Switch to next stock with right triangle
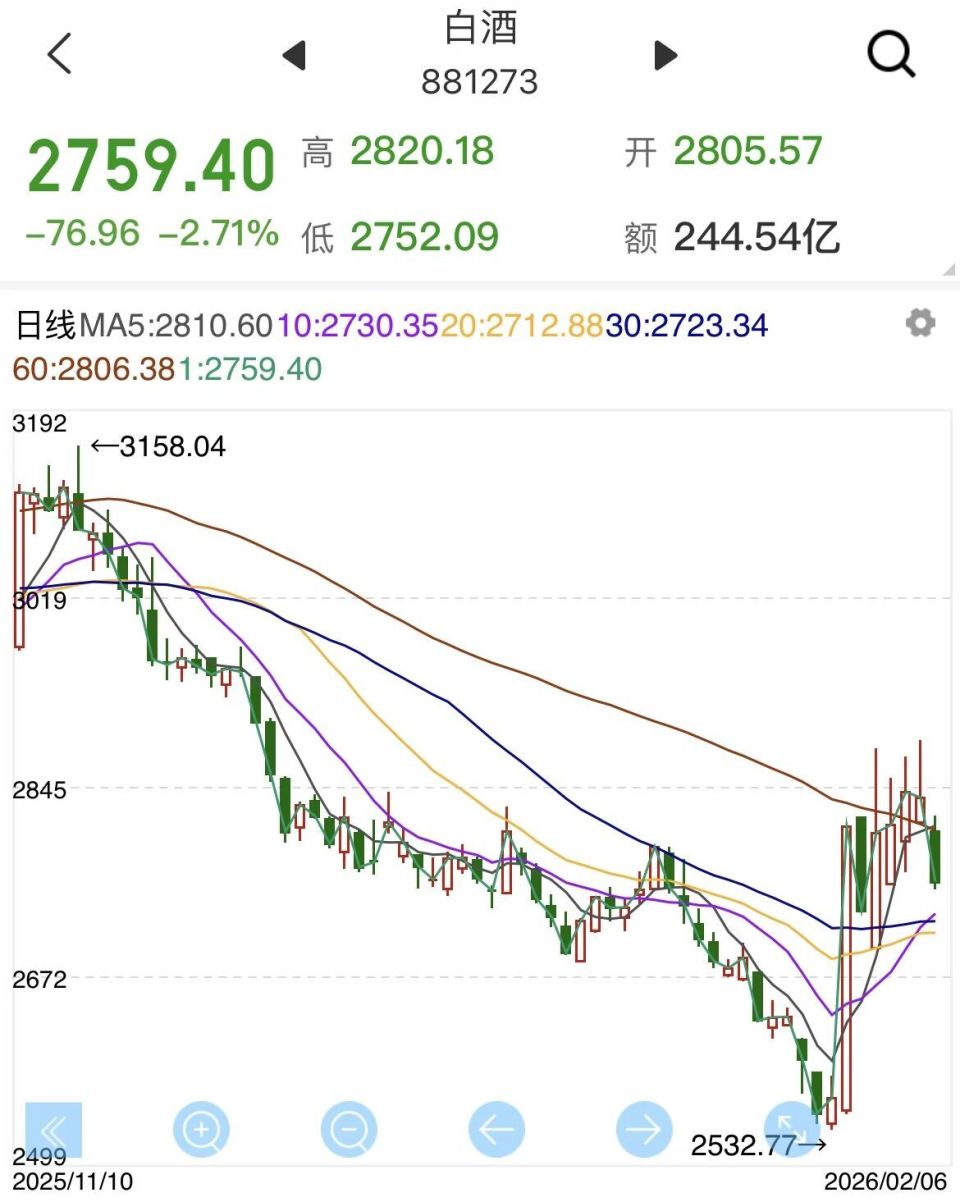Viewport: 960px width, 1202px height. click(664, 55)
